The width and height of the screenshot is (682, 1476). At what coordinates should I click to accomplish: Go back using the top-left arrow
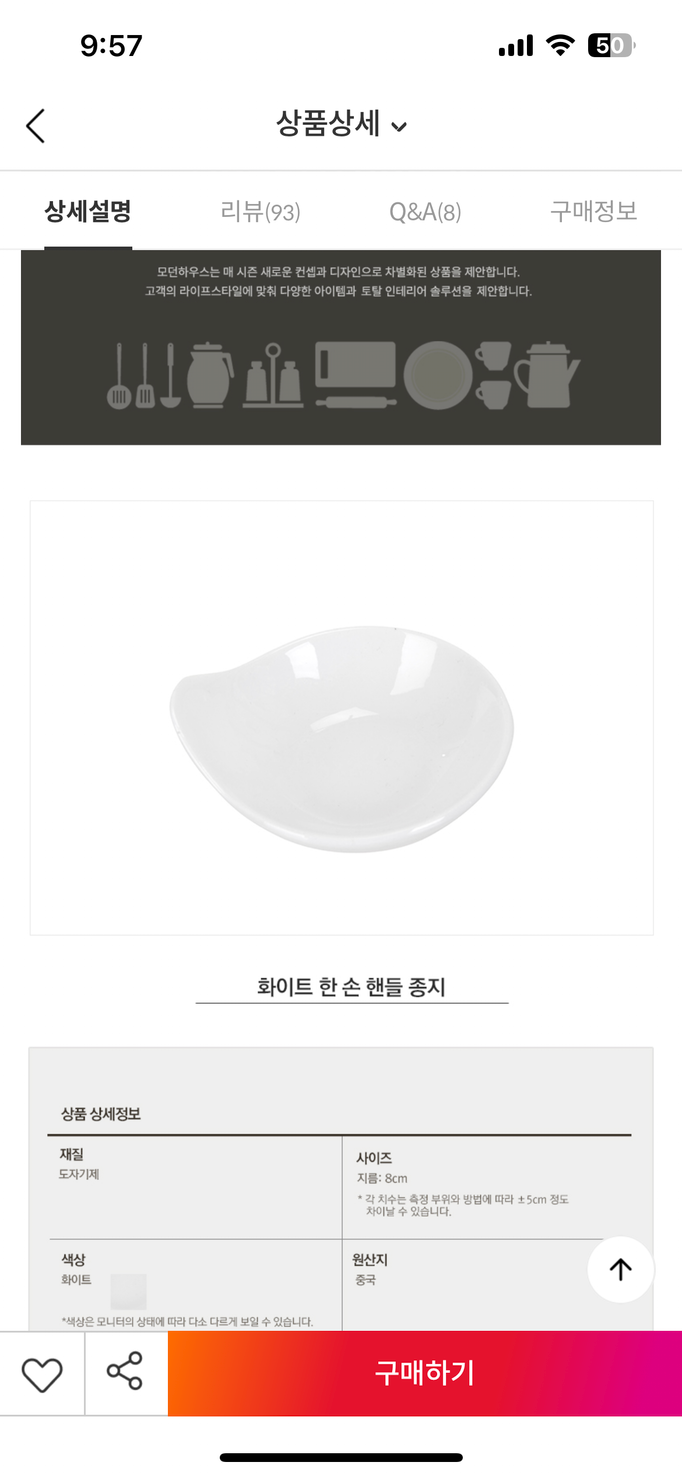tap(36, 126)
